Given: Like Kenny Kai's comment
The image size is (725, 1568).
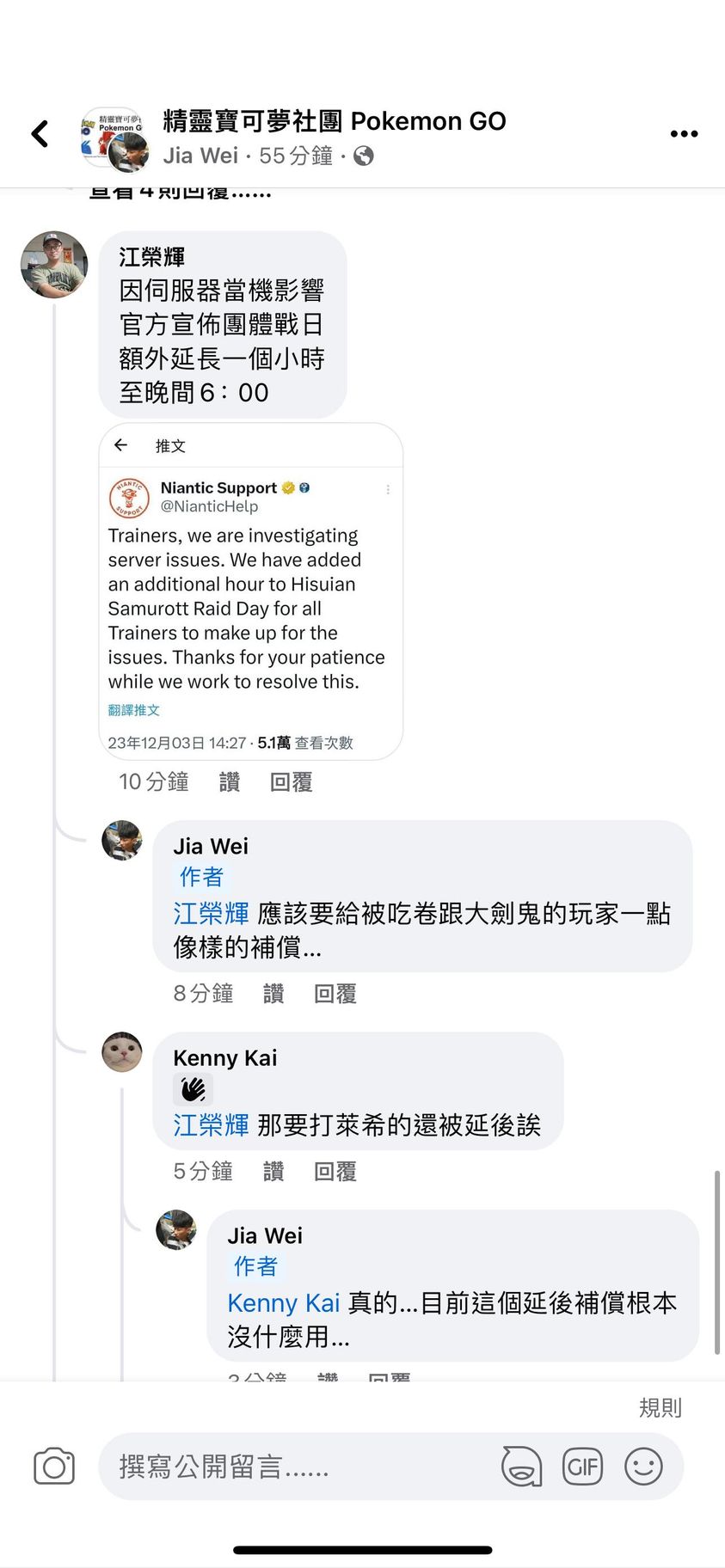Looking at the screenshot, I should point(273,1172).
